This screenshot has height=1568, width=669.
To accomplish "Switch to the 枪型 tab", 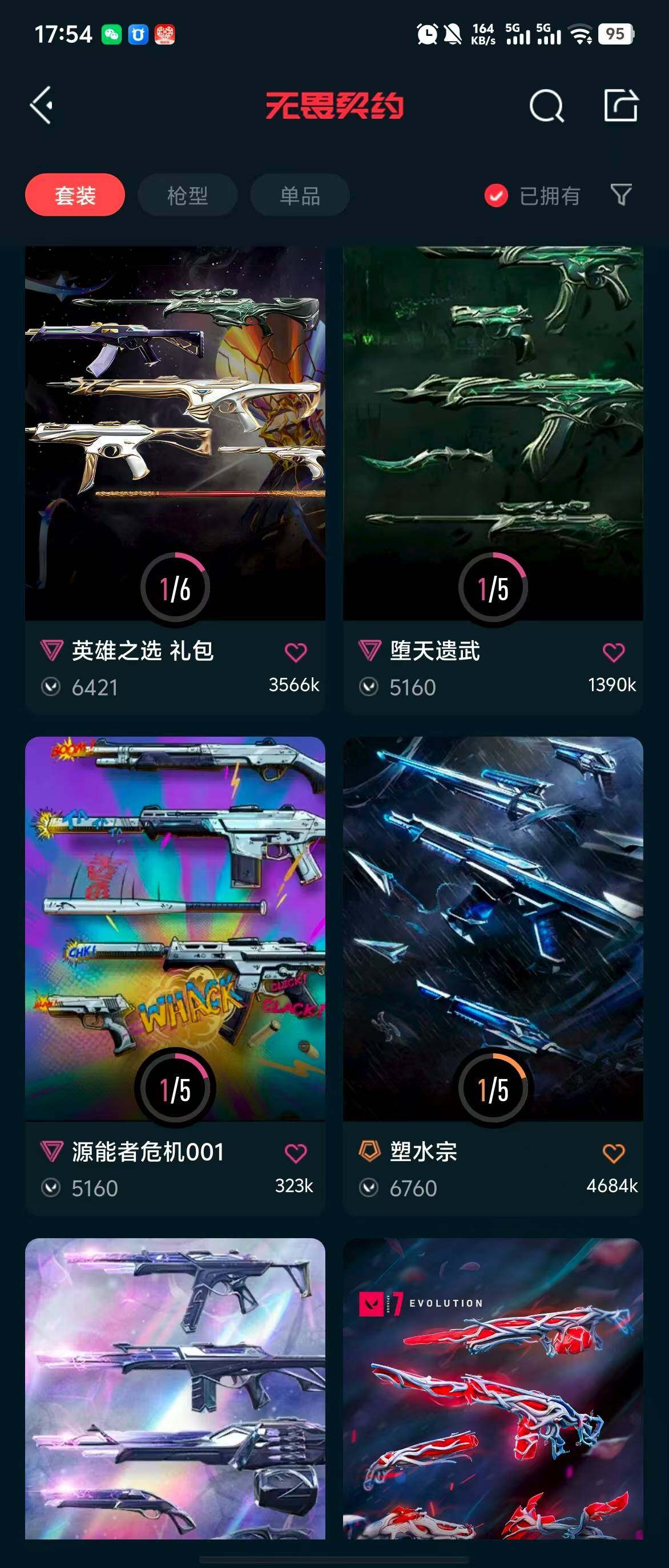I will pyautogui.click(x=187, y=195).
